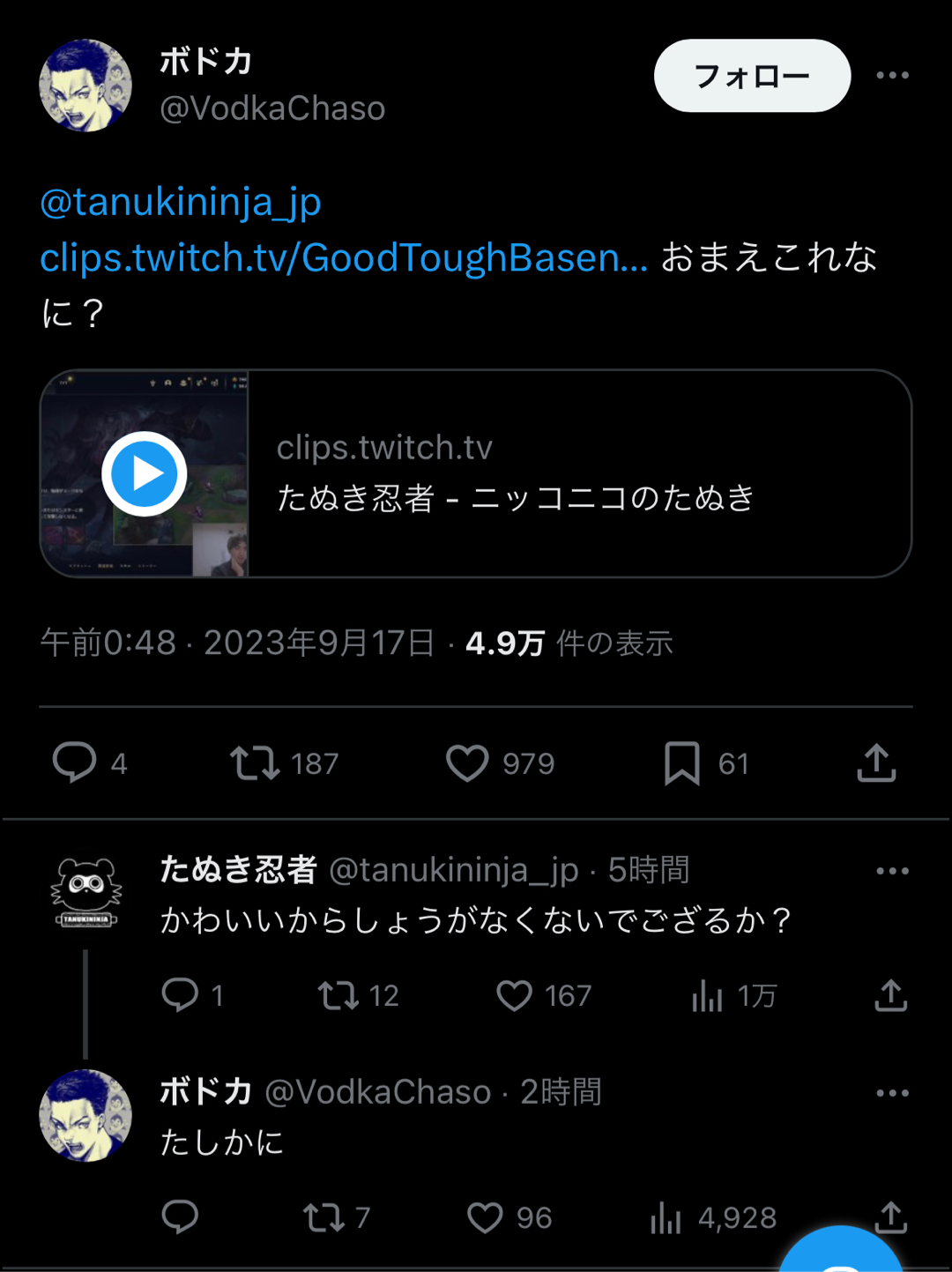Bookmark the main tweet
The height and width of the screenshot is (1272, 952).
(x=681, y=763)
